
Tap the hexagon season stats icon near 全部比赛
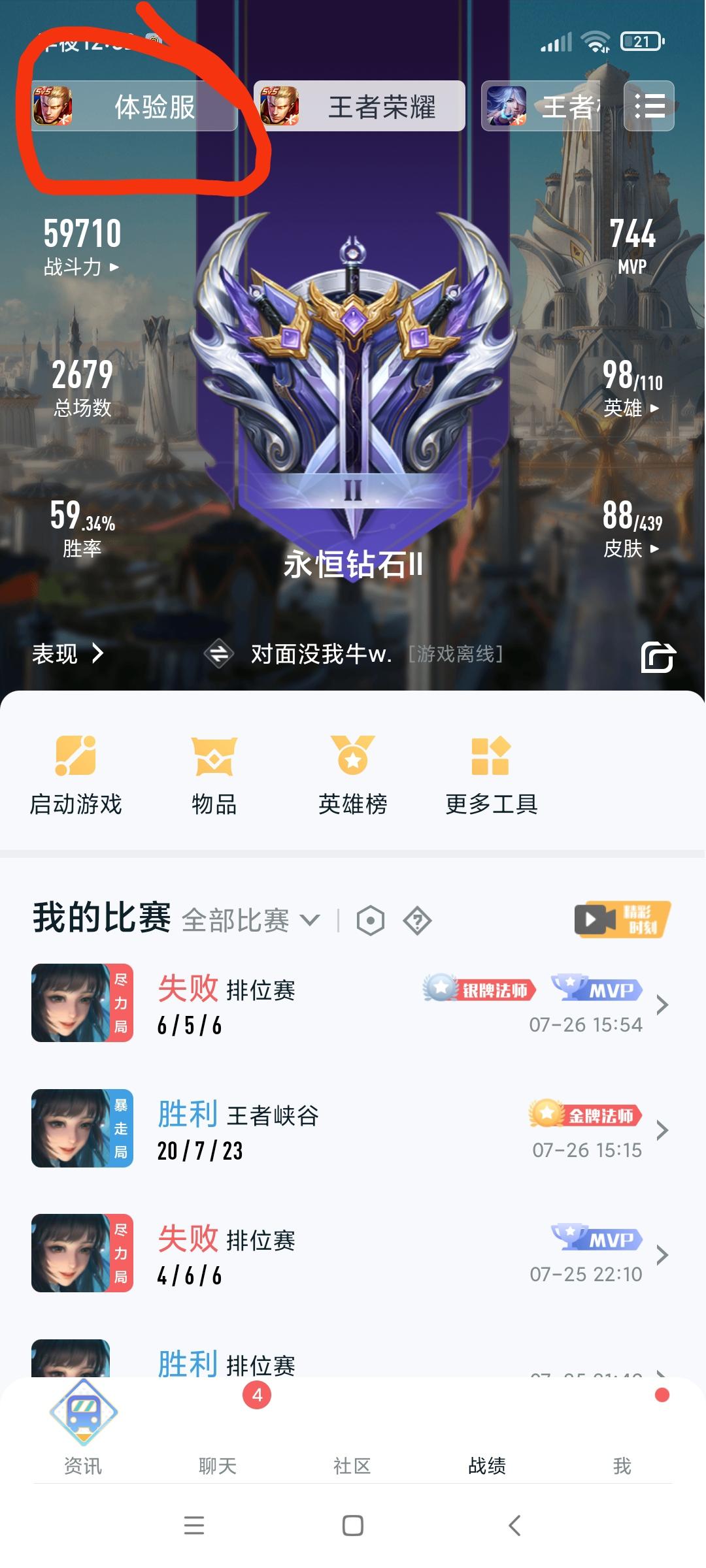pyautogui.click(x=371, y=921)
